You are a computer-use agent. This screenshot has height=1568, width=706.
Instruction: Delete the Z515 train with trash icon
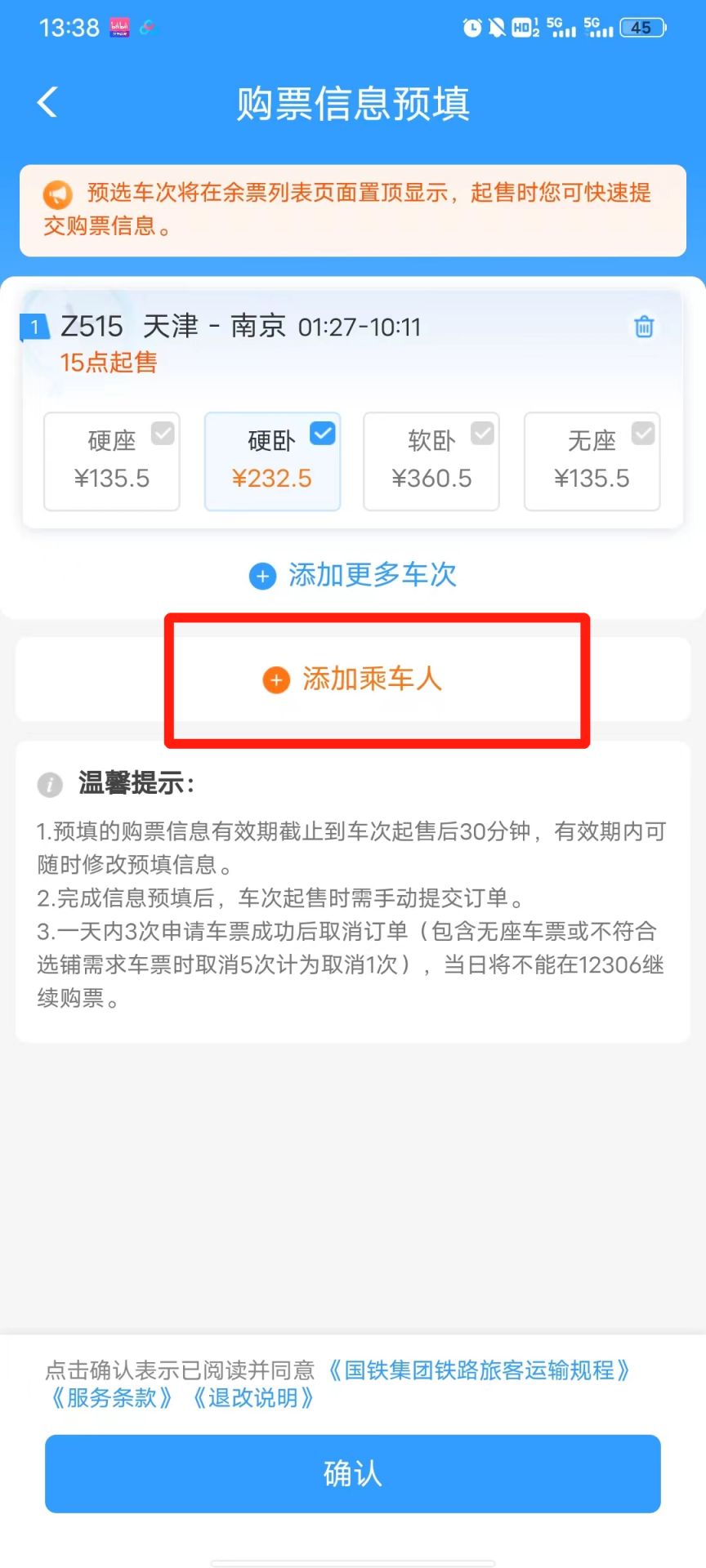click(x=644, y=326)
